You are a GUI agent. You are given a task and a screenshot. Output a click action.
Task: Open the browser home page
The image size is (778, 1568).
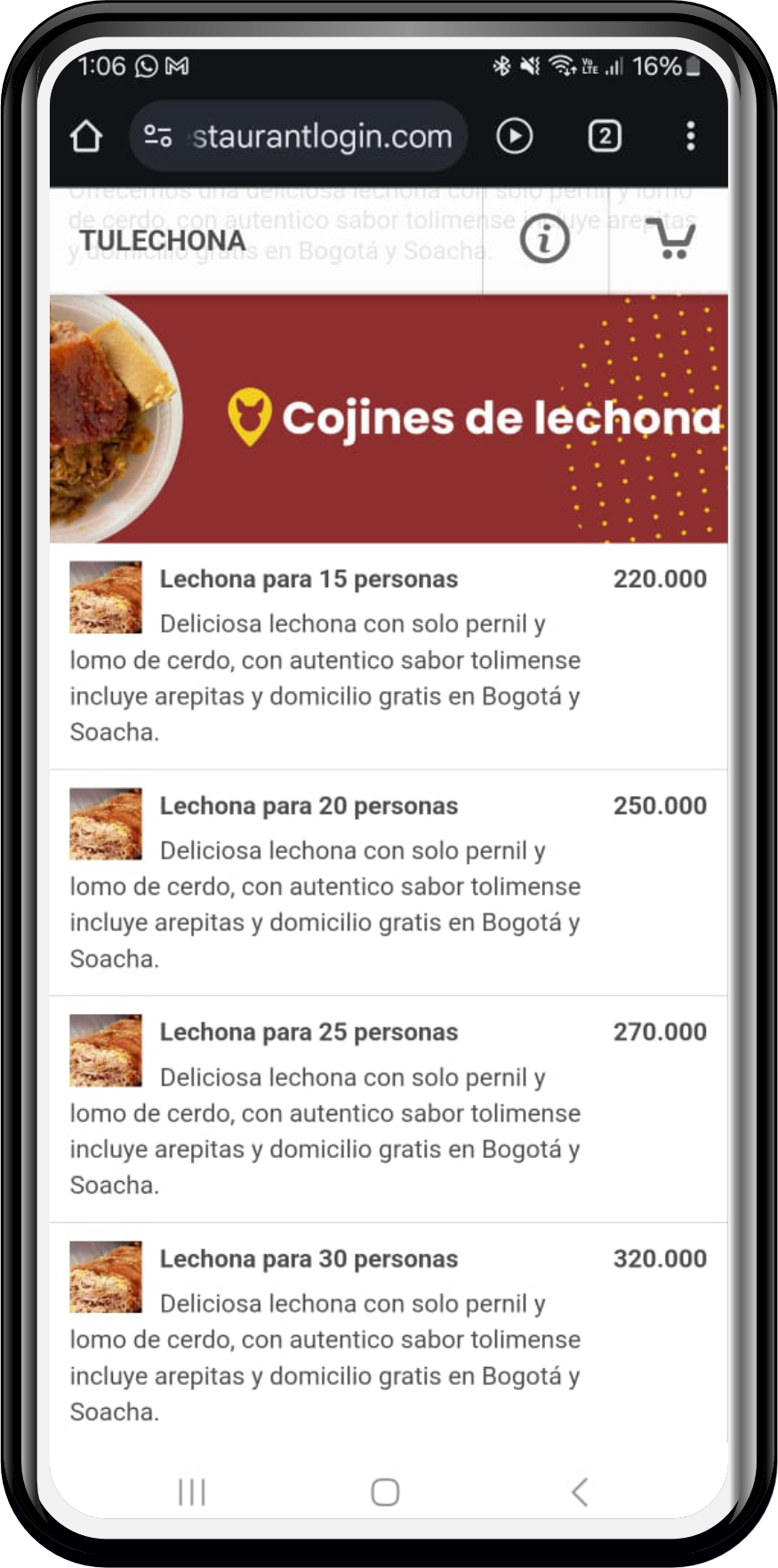tap(86, 137)
